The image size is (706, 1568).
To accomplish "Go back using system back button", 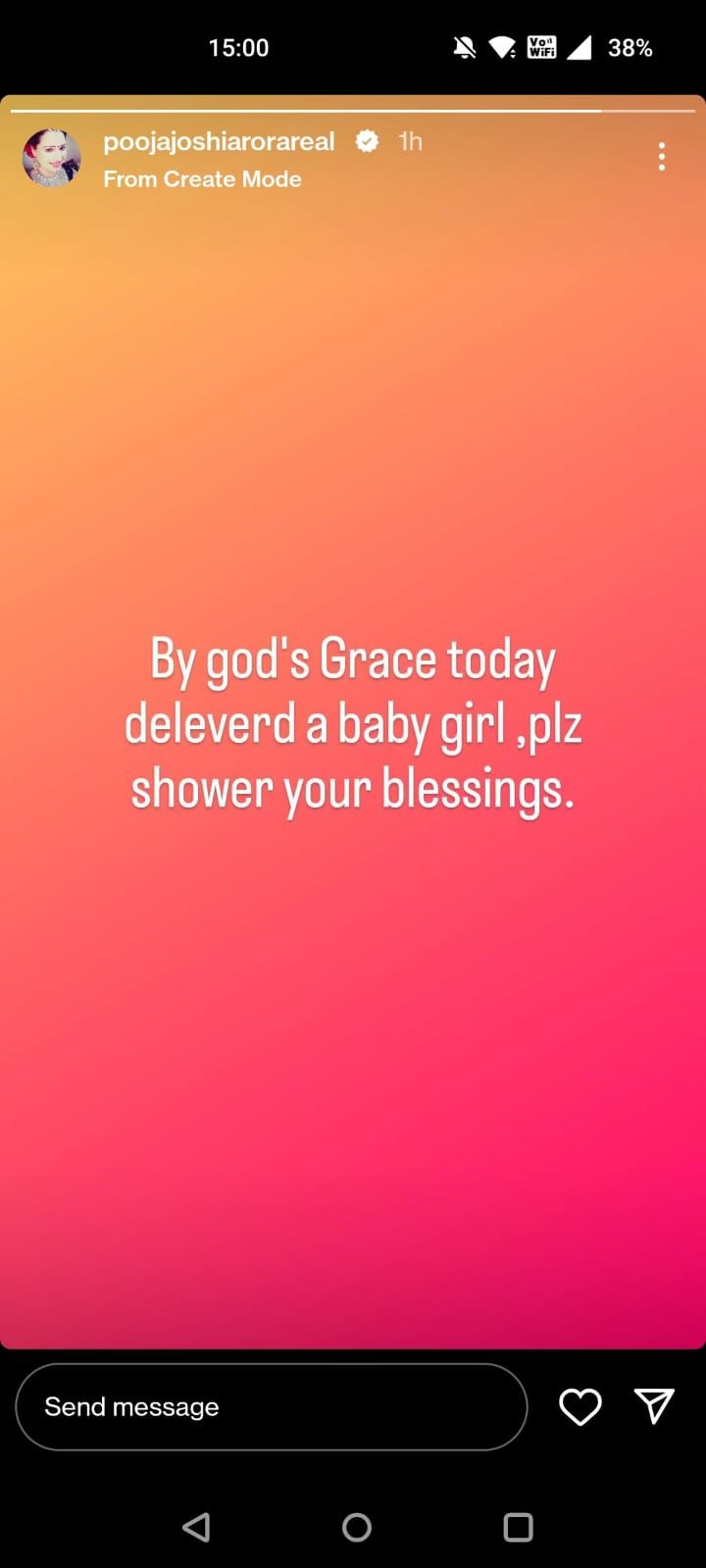I will (197, 1527).
